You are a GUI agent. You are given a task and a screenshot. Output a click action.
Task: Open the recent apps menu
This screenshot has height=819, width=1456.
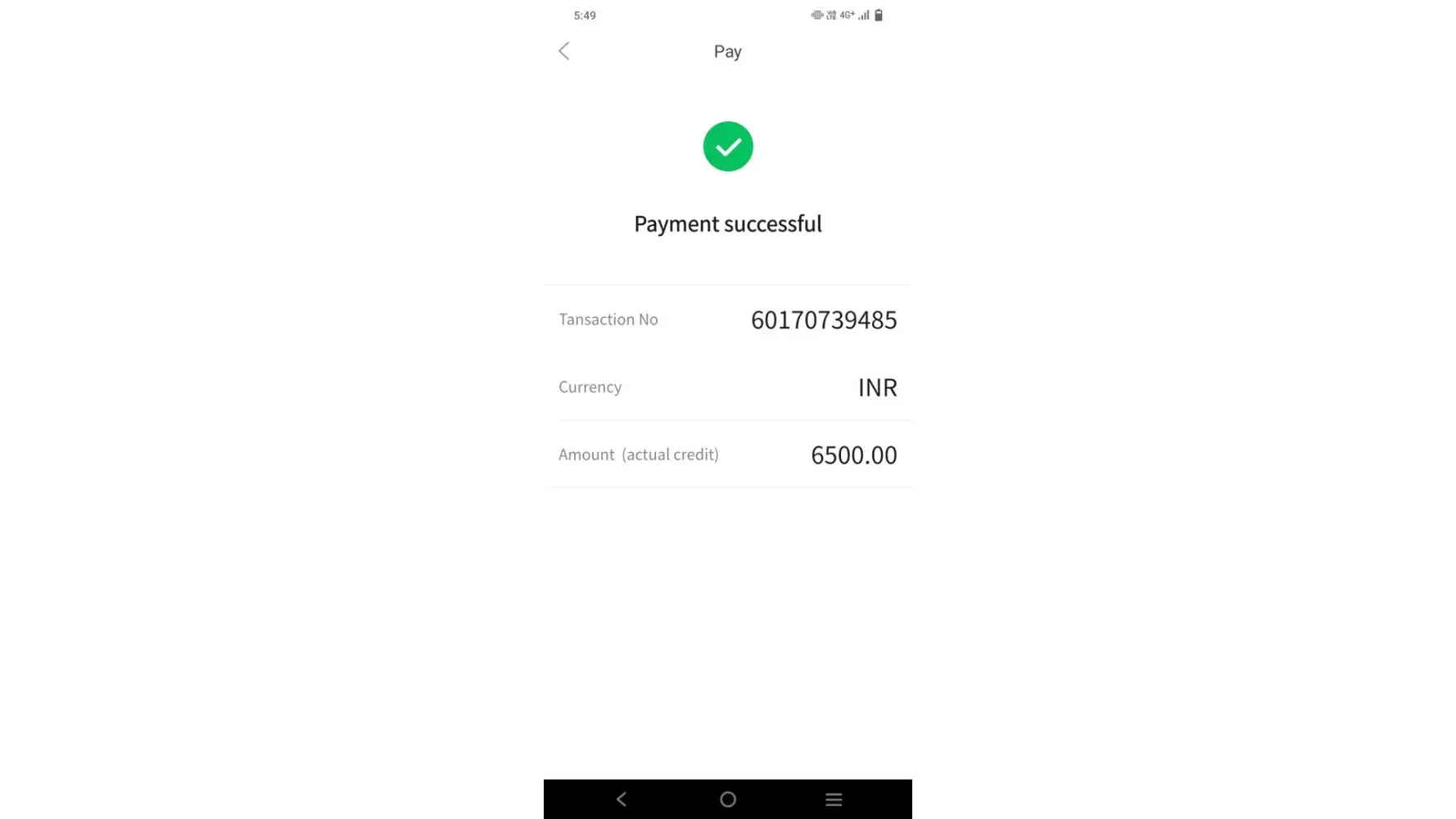pos(834,799)
